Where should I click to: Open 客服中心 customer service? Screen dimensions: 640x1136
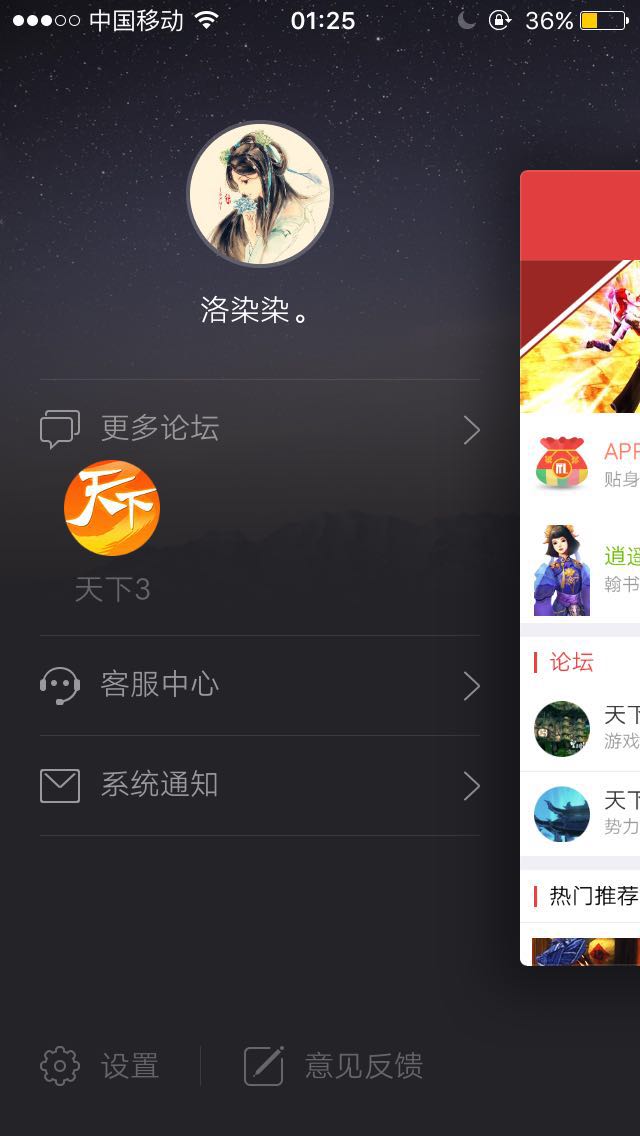click(x=260, y=685)
